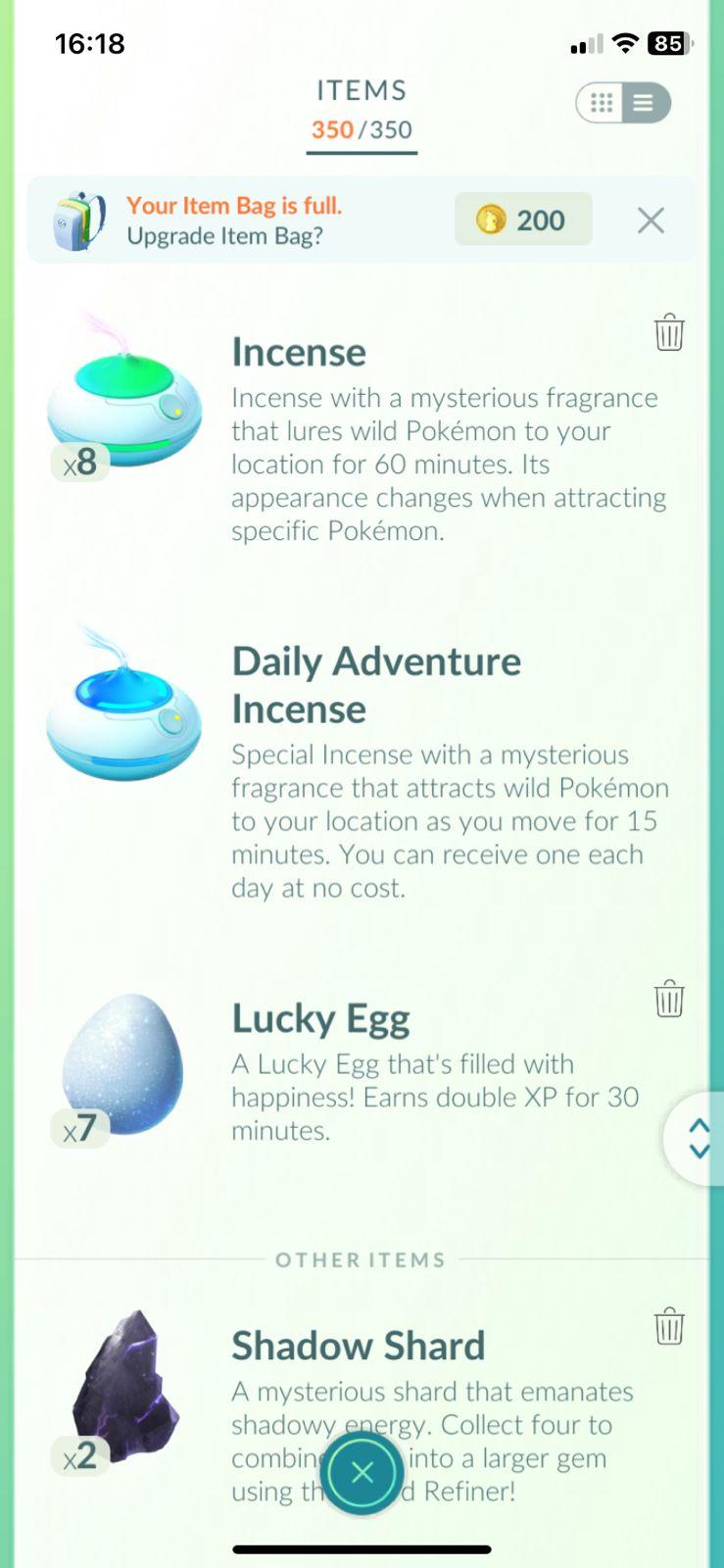
Task: Select the Lucky Egg item
Action: (122, 1065)
